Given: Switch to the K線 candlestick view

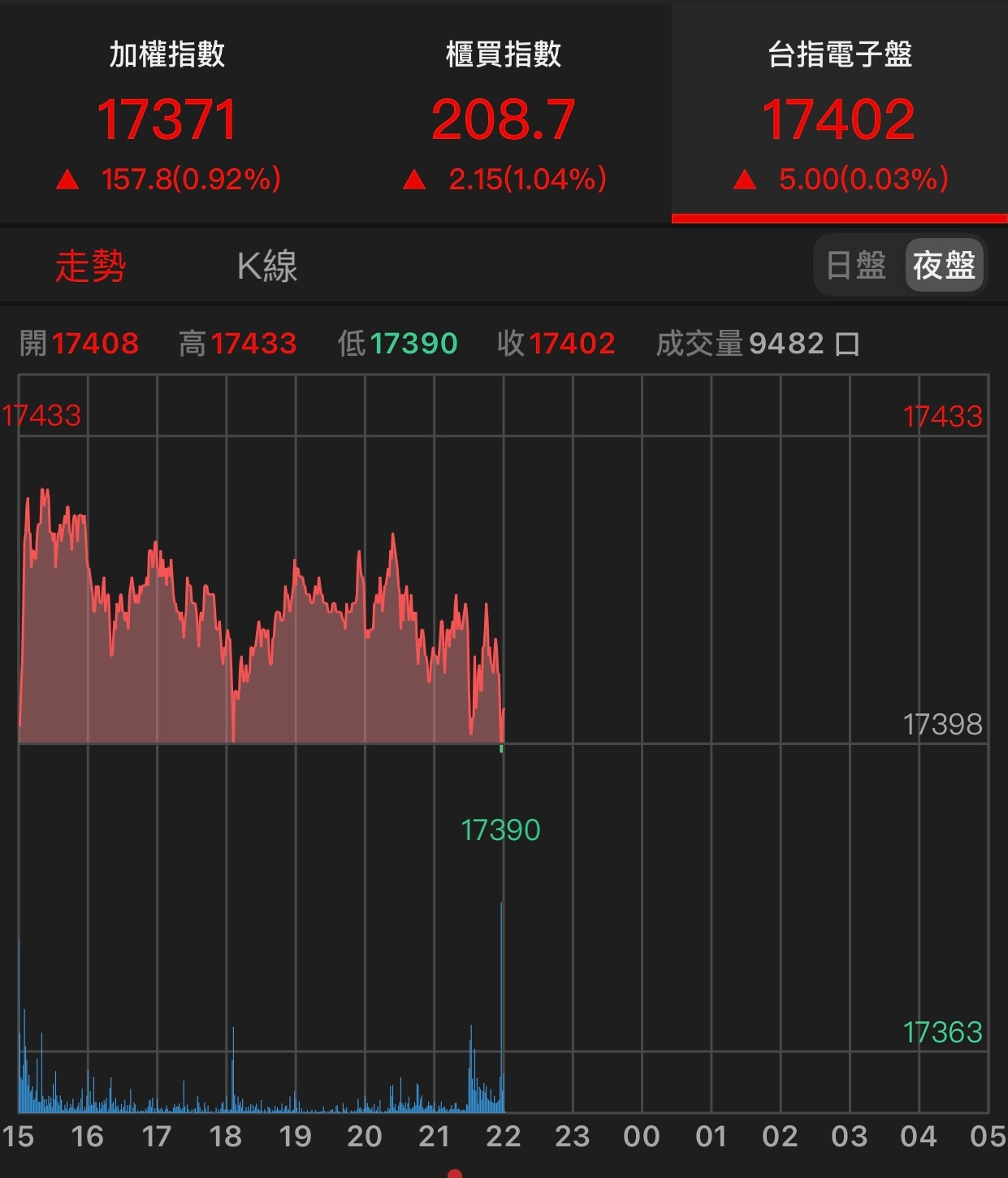Looking at the screenshot, I should coord(267,266).
